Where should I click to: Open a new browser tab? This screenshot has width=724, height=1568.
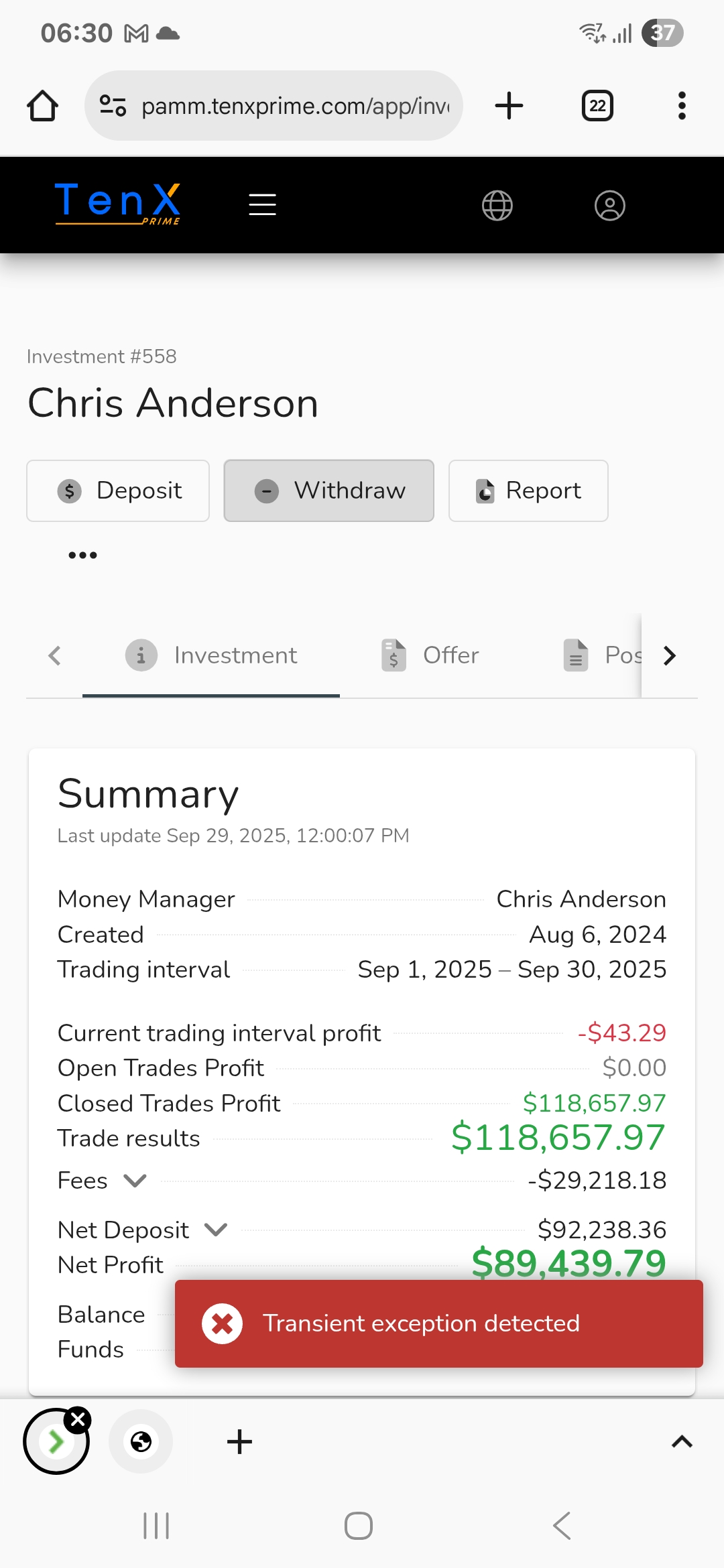click(x=509, y=106)
